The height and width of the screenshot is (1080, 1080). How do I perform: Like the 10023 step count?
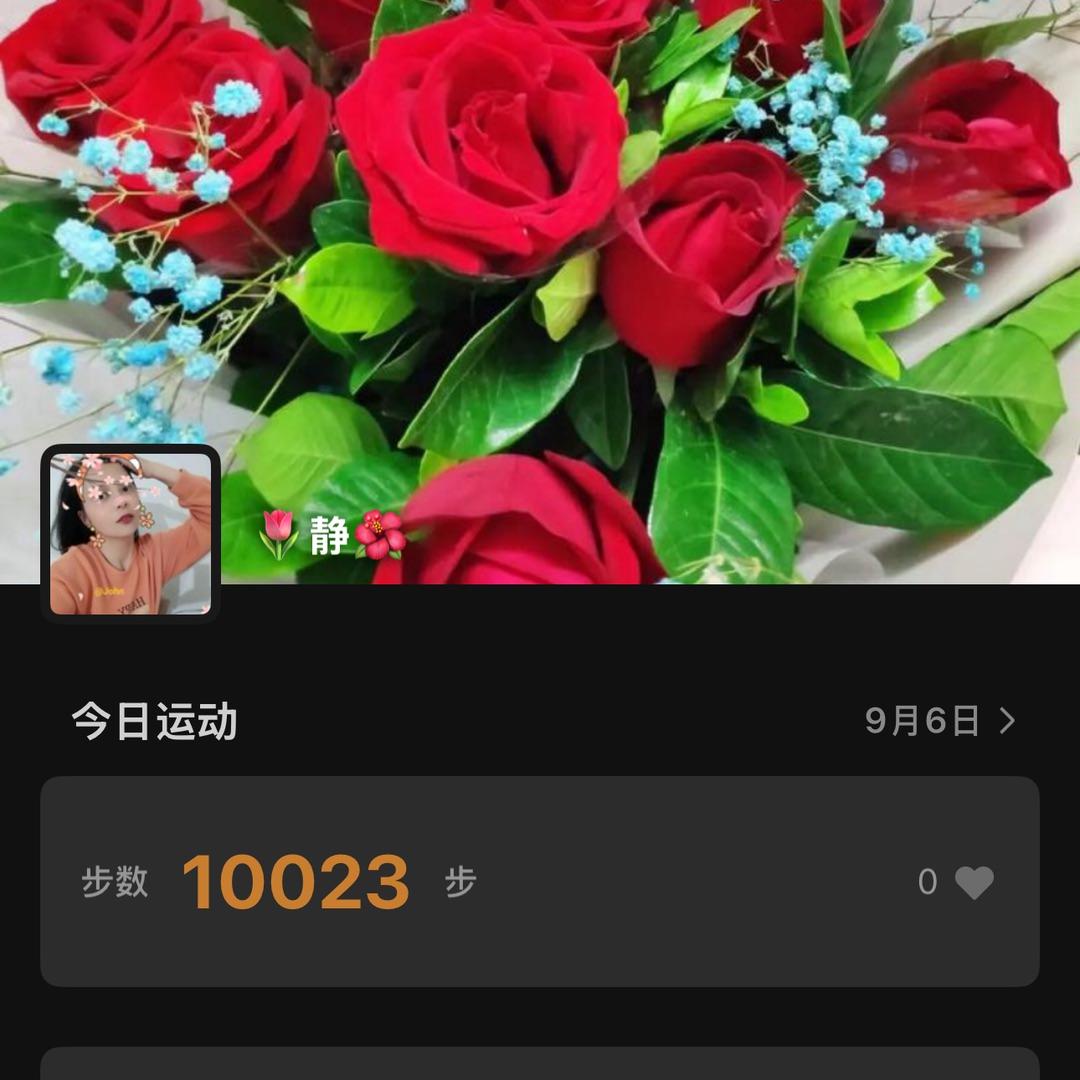tap(974, 882)
